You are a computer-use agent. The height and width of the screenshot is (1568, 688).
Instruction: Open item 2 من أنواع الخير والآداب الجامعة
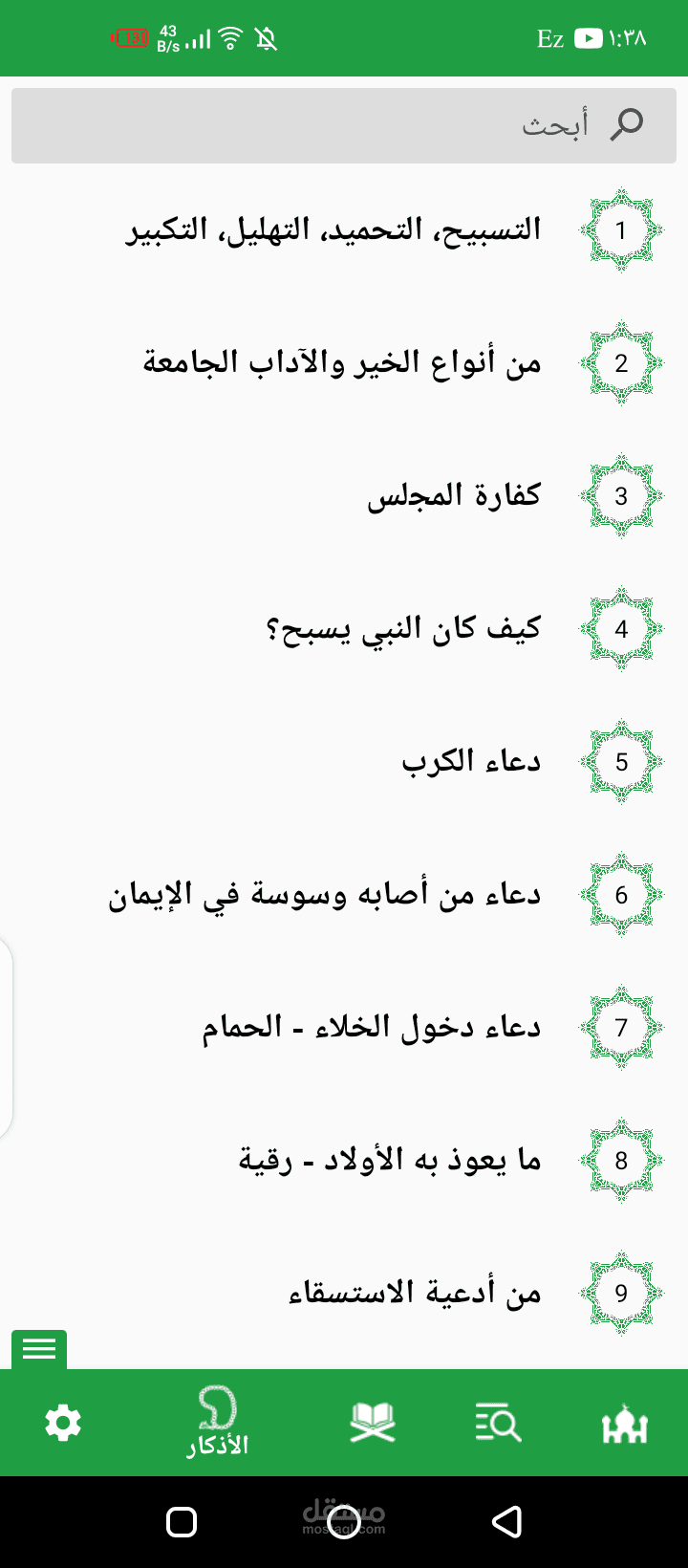[342, 363]
